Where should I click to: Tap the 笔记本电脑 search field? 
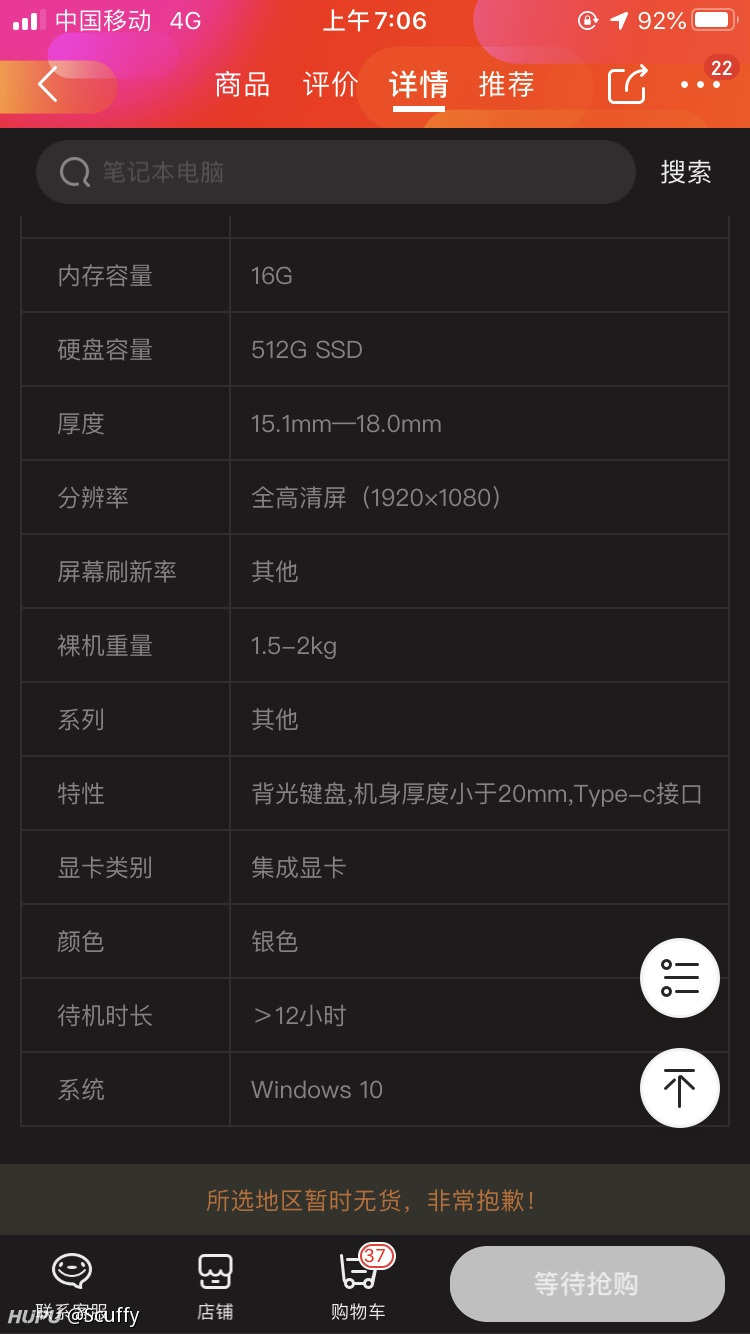point(336,172)
